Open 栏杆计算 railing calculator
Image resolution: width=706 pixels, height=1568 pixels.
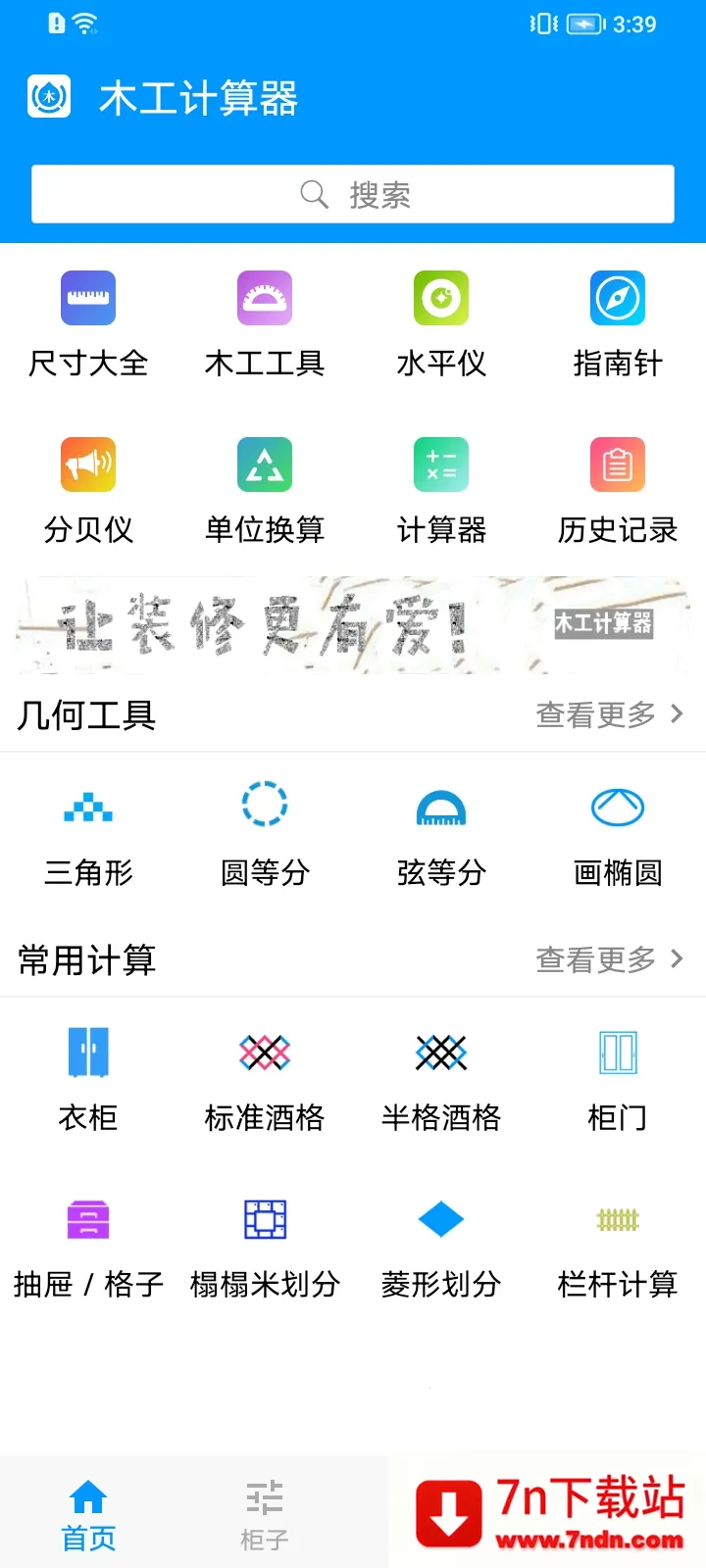pos(618,1245)
